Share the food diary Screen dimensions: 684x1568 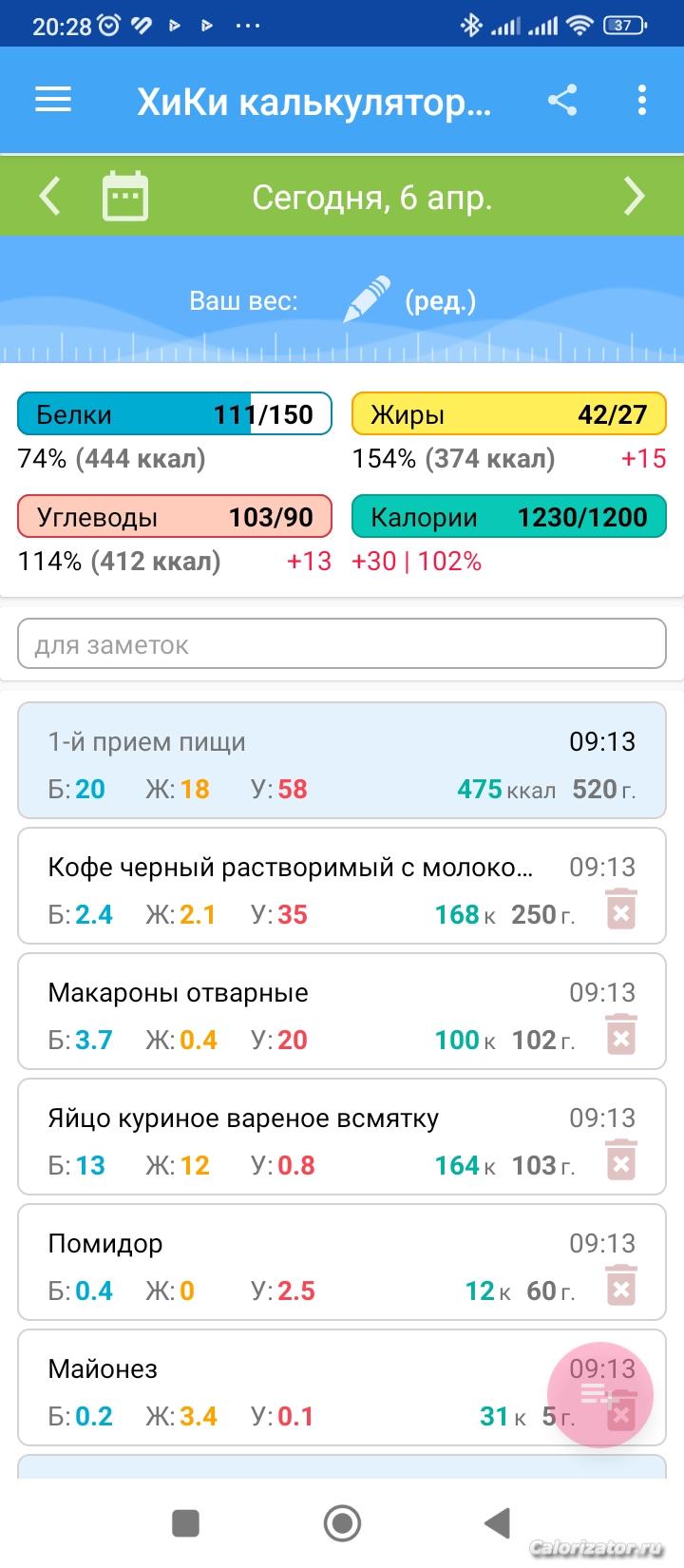[562, 100]
